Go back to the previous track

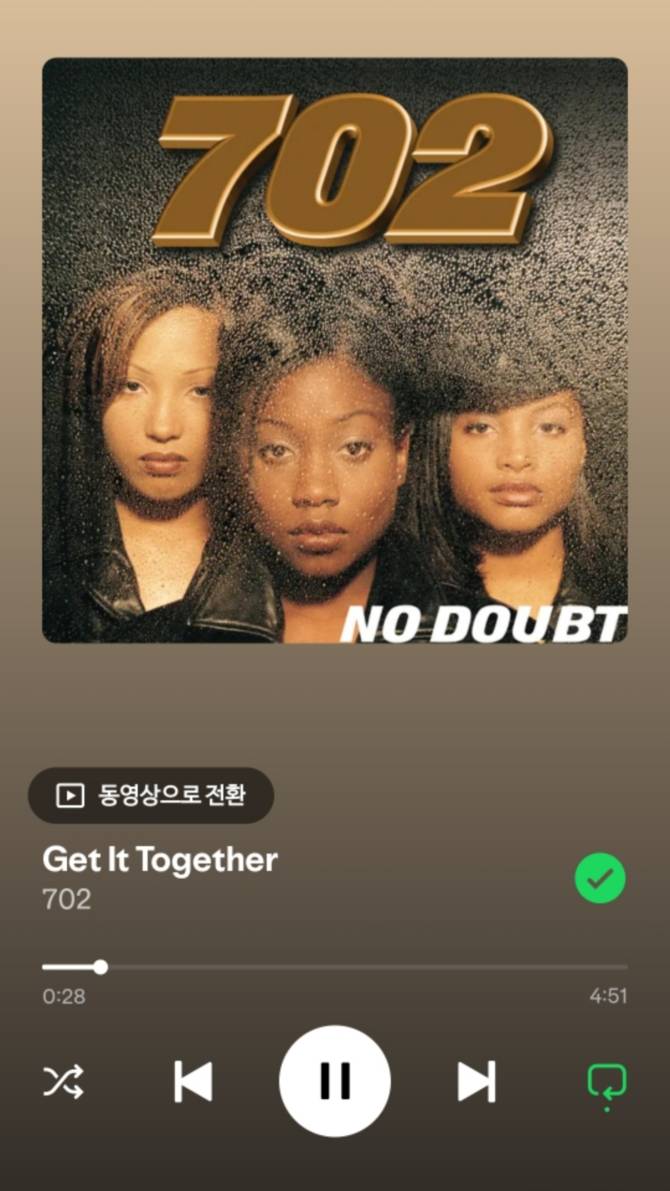[x=193, y=1081]
